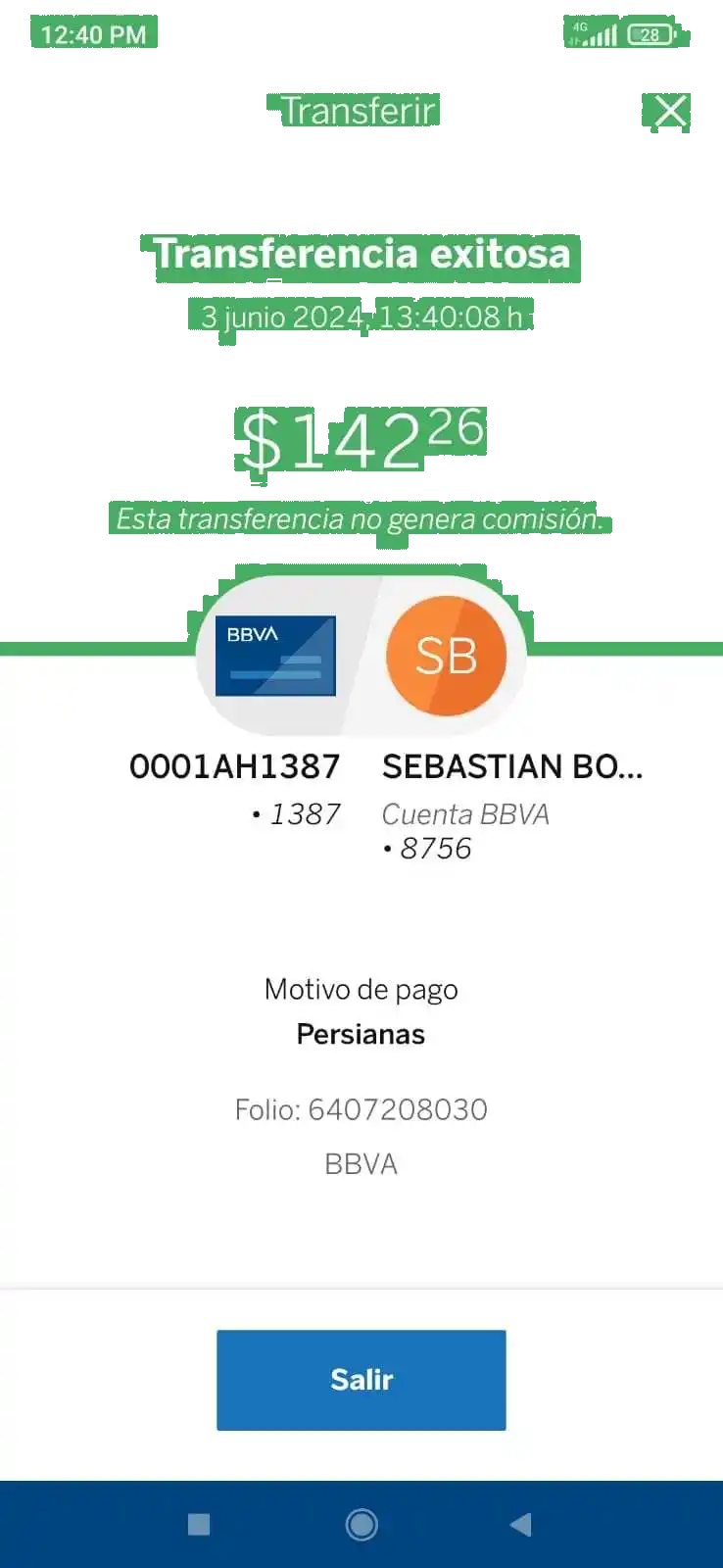Show recent apps
Viewport: 723px width, 1568px height.
(x=199, y=1524)
